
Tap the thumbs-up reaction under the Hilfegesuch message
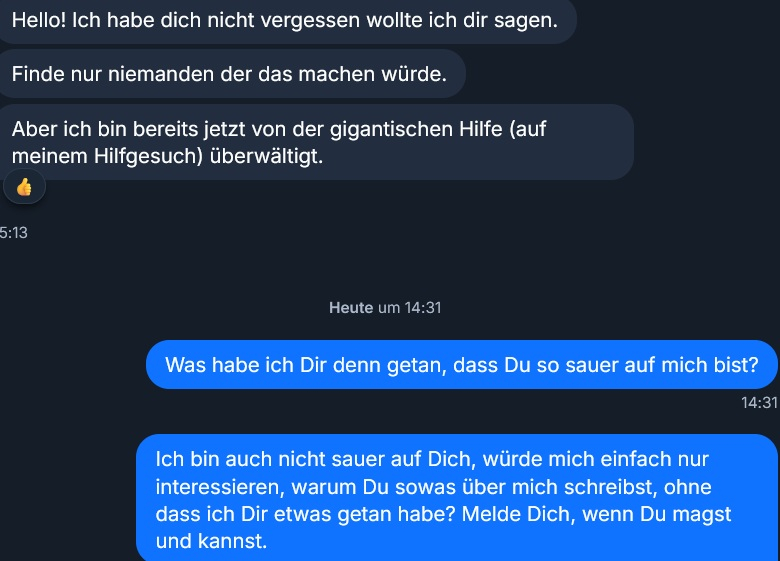click(24, 187)
